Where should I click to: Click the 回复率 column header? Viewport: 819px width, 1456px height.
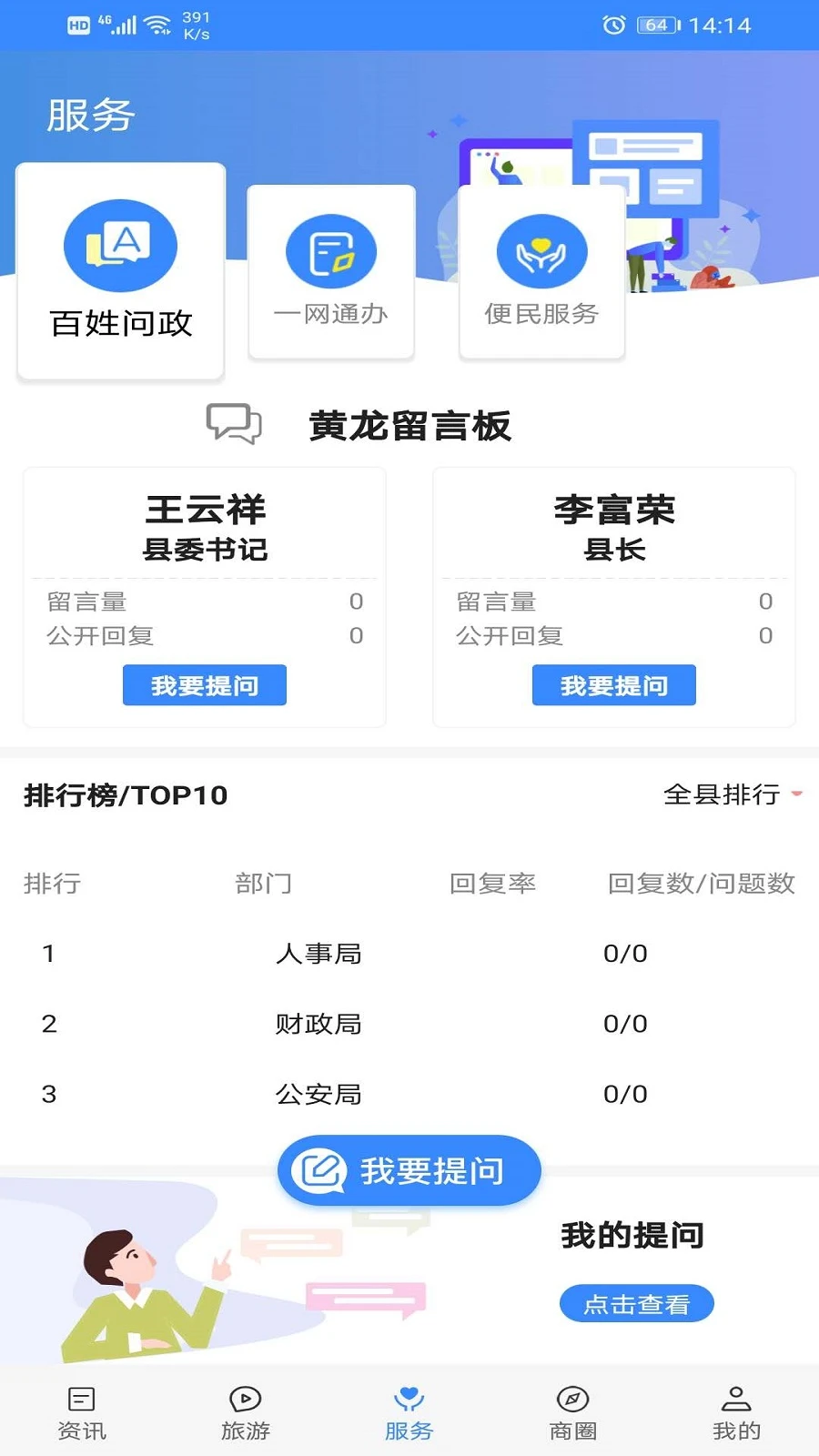click(493, 883)
